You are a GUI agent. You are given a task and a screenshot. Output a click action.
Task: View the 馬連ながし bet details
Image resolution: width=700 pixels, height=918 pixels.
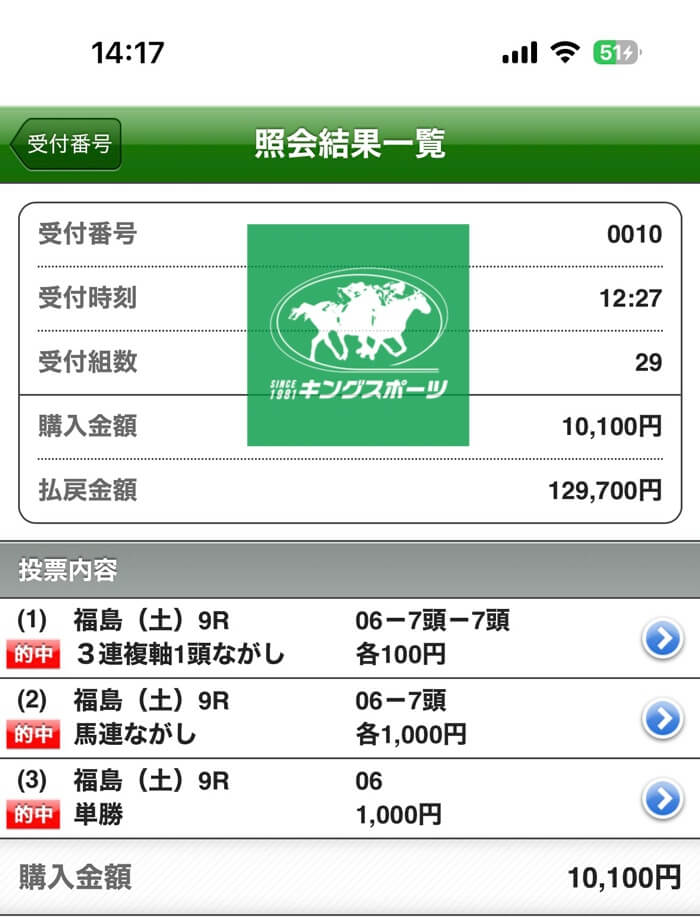coord(661,718)
